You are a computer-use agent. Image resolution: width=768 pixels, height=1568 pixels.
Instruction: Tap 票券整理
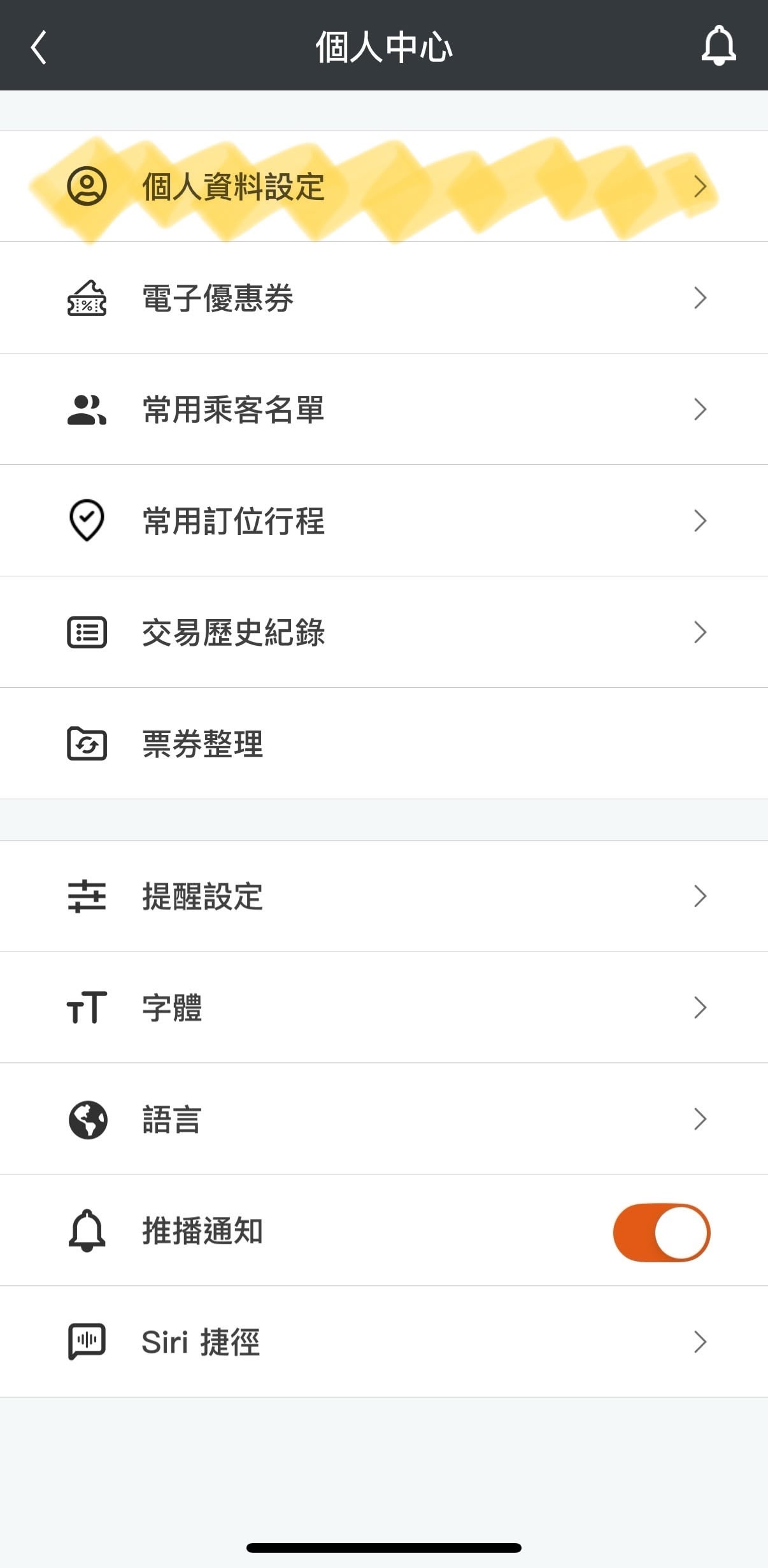[x=383, y=744]
